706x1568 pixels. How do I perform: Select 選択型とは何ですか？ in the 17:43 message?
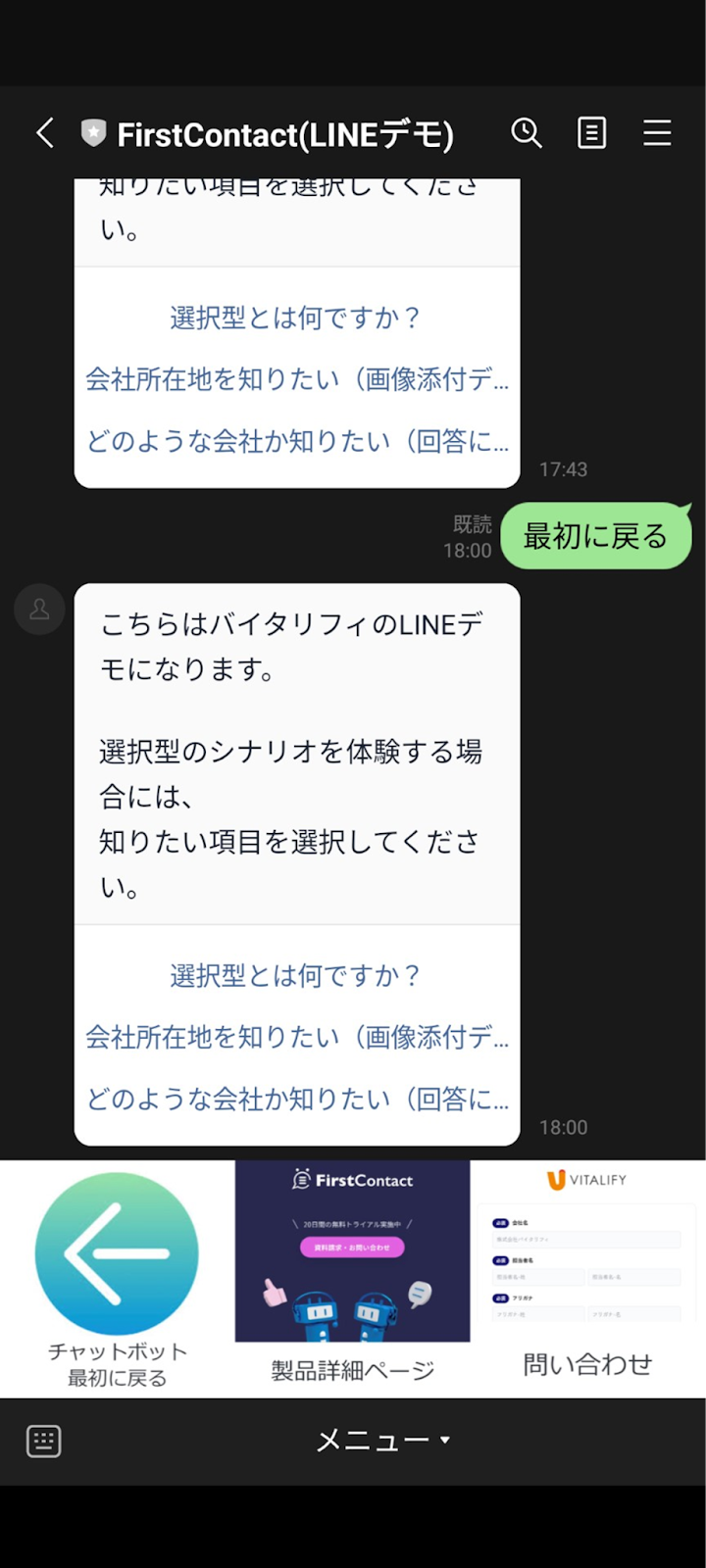(296, 318)
